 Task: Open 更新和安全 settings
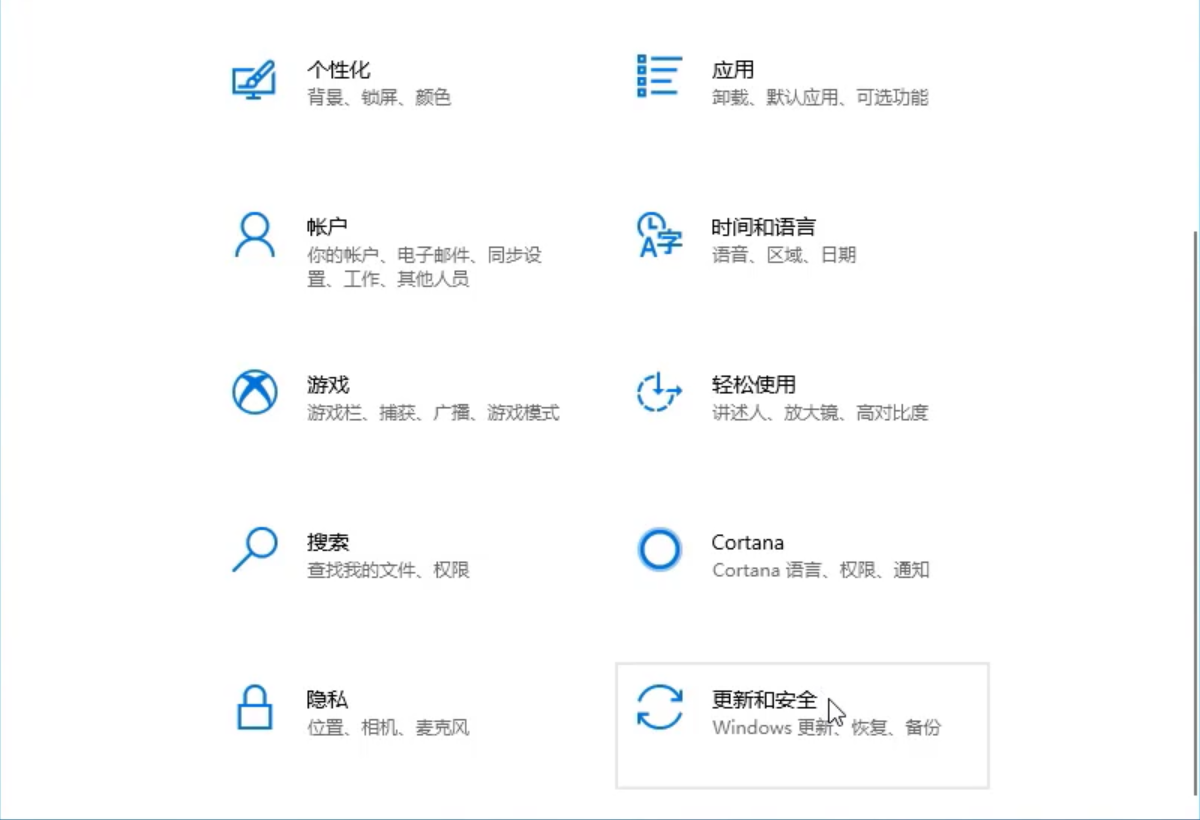point(764,700)
